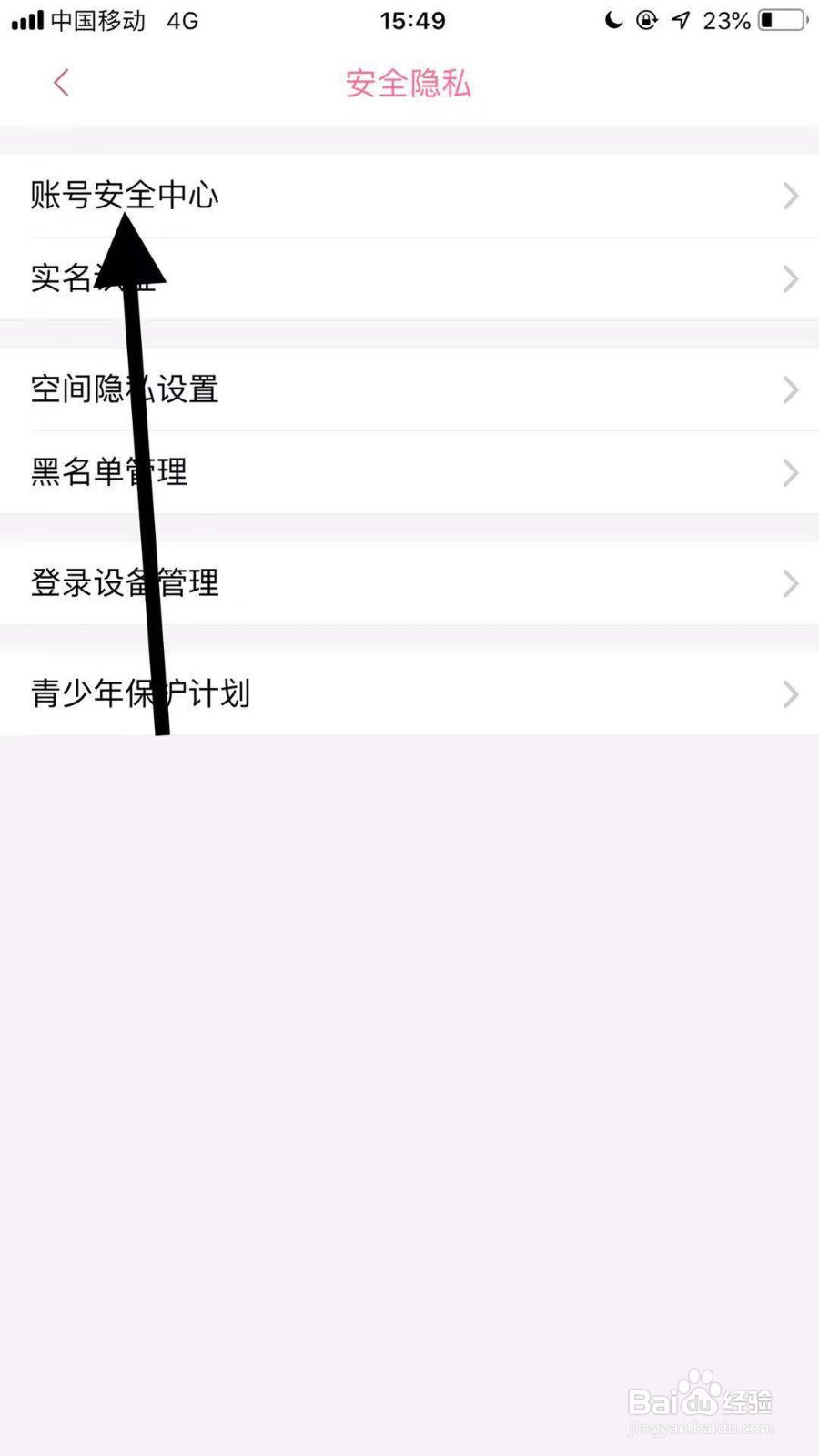The image size is (819, 1456).
Task: Expand 黑名单管理 via its chevron
Action: (x=789, y=472)
